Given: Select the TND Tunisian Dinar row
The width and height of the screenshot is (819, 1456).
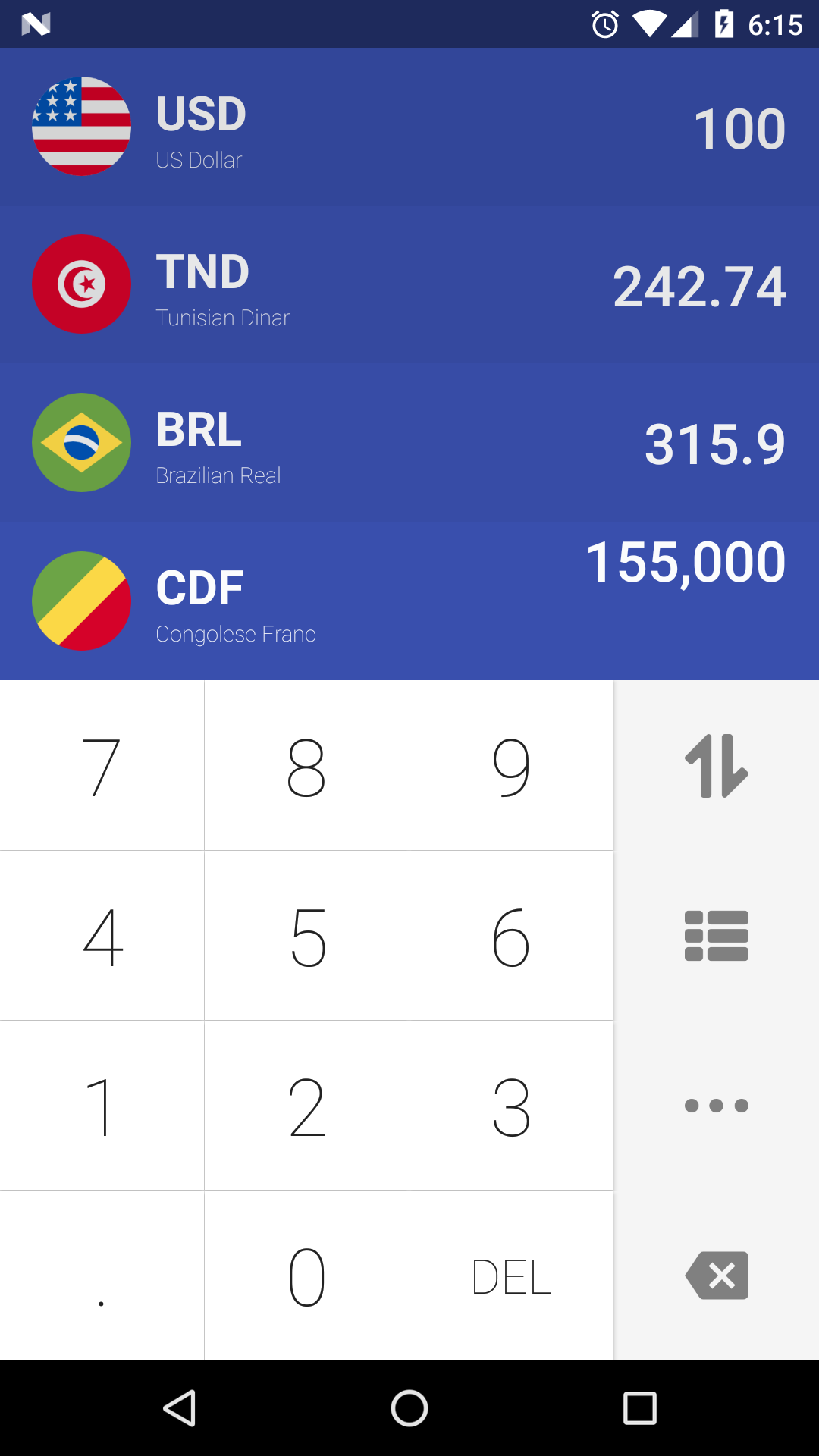Looking at the screenshot, I should tap(409, 284).
